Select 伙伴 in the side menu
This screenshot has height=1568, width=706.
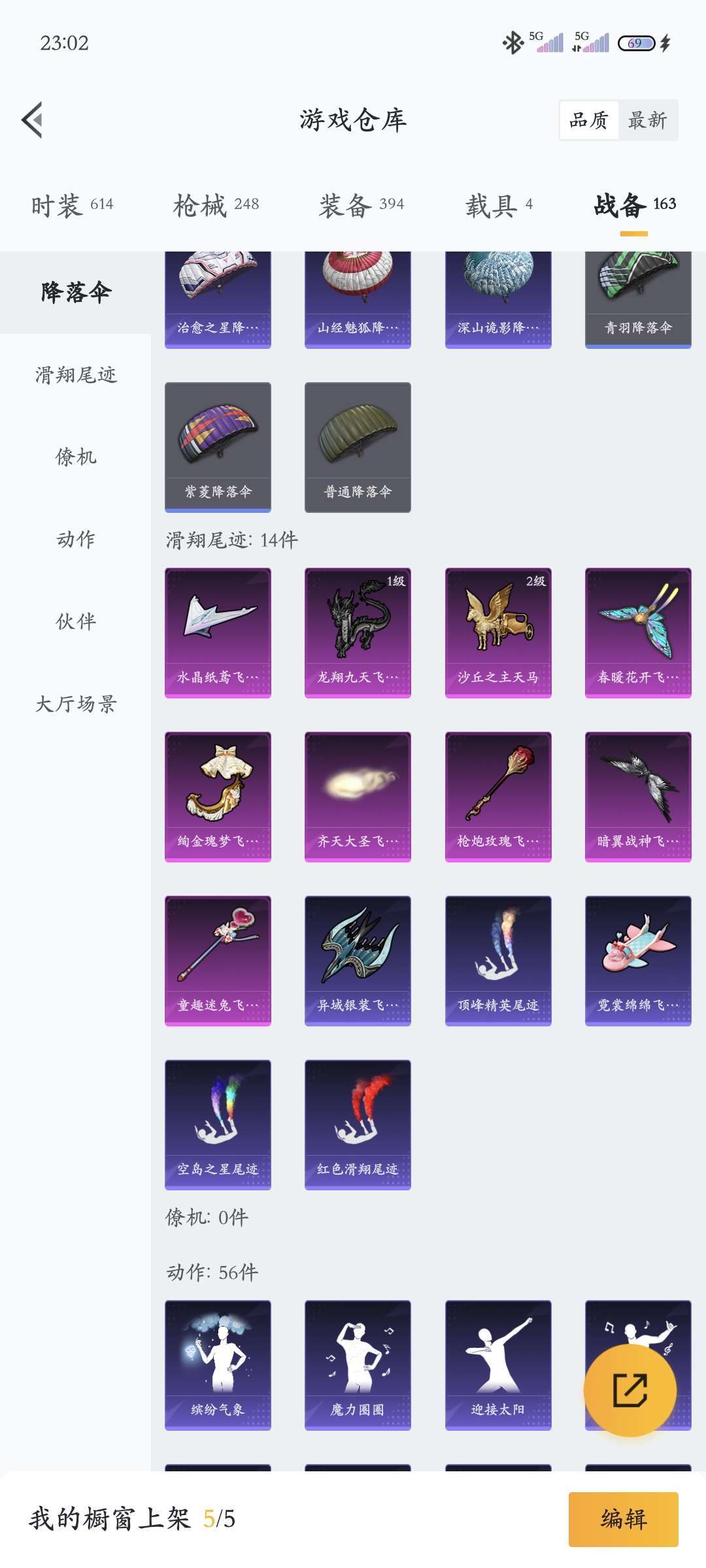(x=76, y=621)
